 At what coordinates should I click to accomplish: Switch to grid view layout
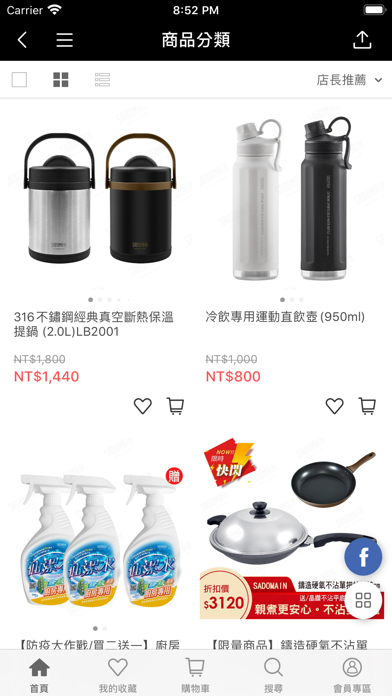61,80
